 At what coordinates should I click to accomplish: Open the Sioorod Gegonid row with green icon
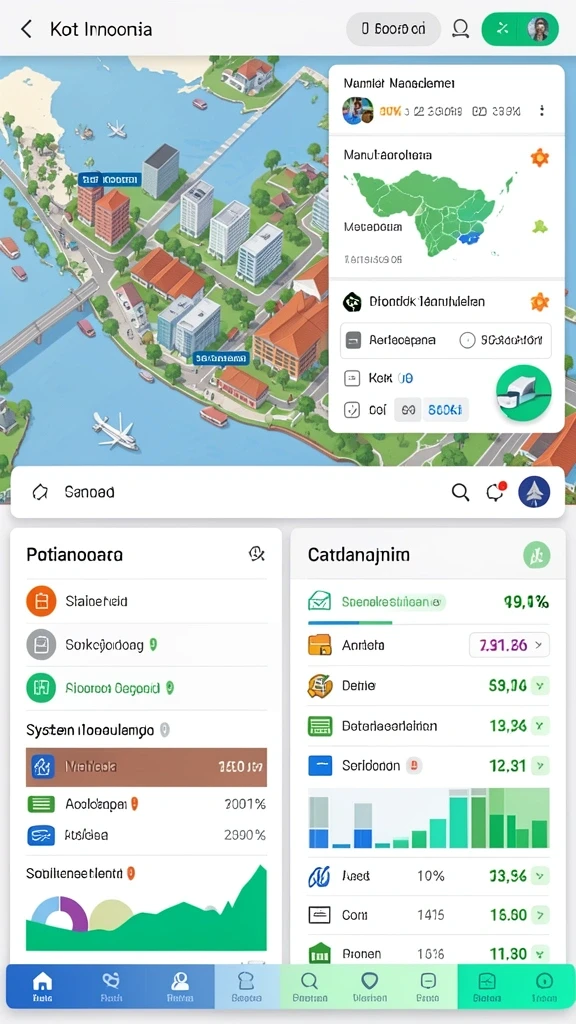click(146, 688)
